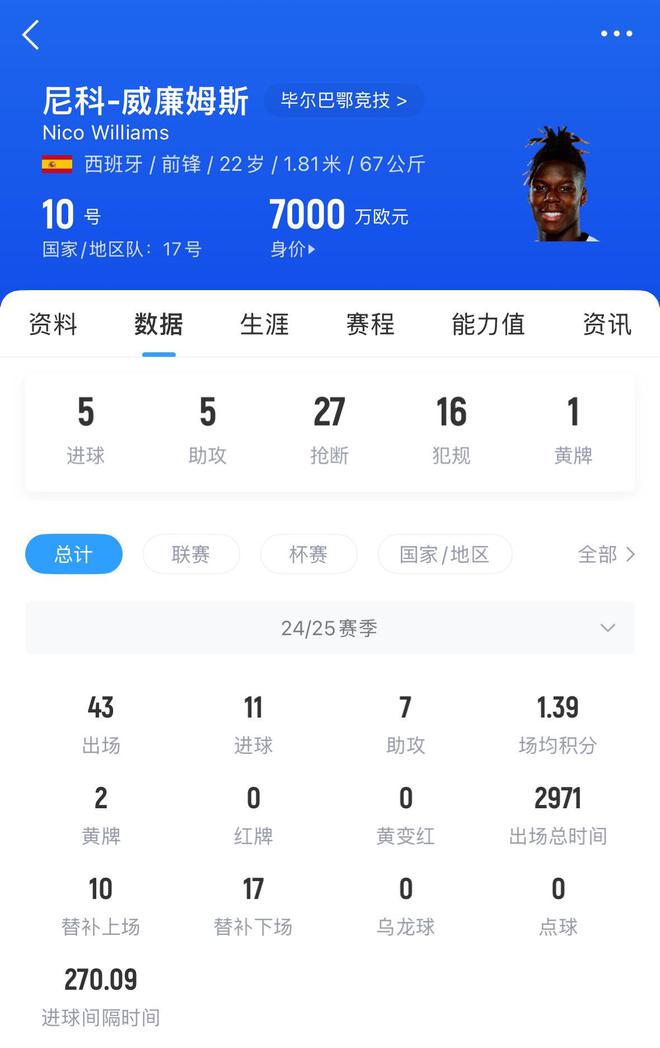The image size is (660, 1048).
Task: Go back using the top-left arrow
Action: coord(31,35)
